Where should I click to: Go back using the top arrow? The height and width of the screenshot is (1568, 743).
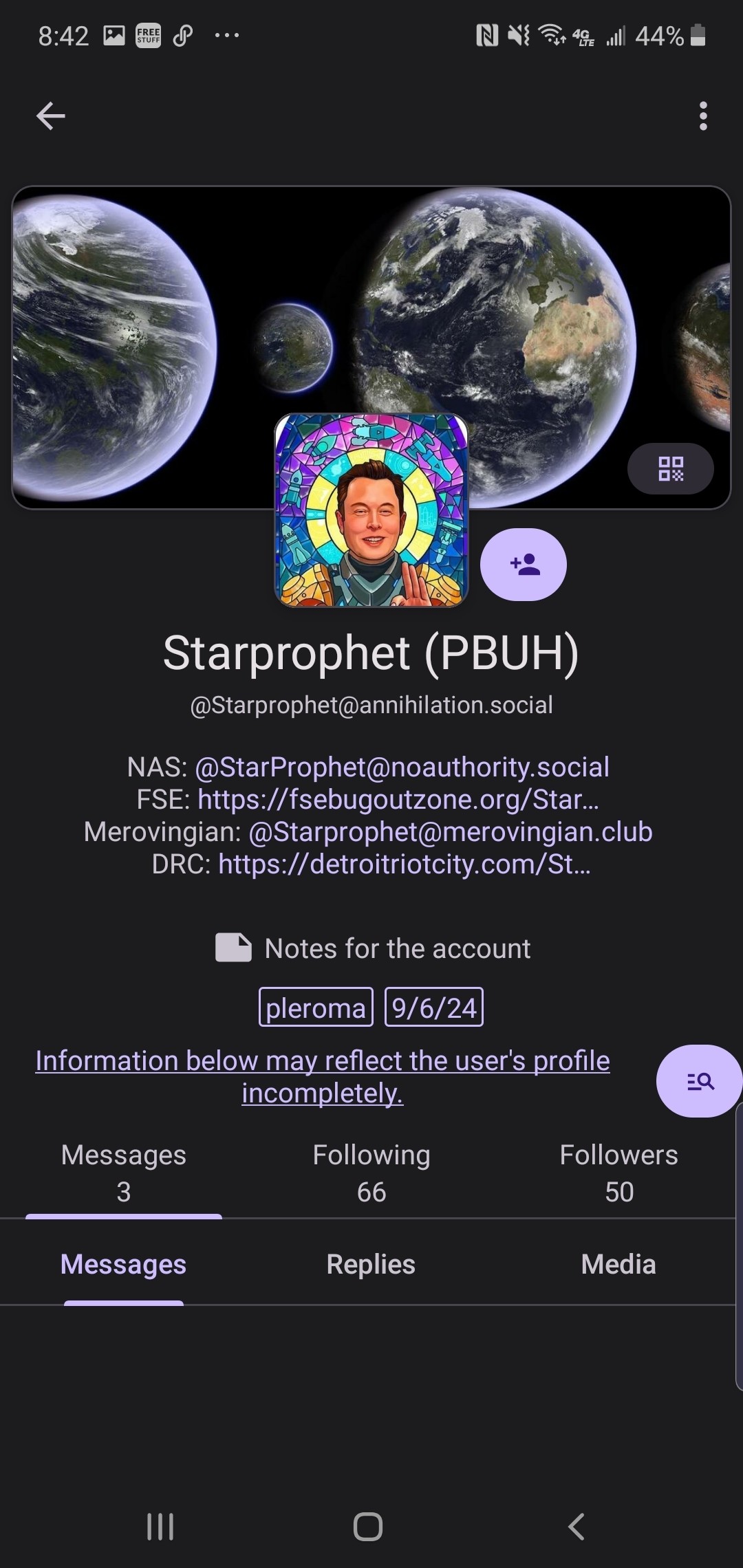pos(50,116)
